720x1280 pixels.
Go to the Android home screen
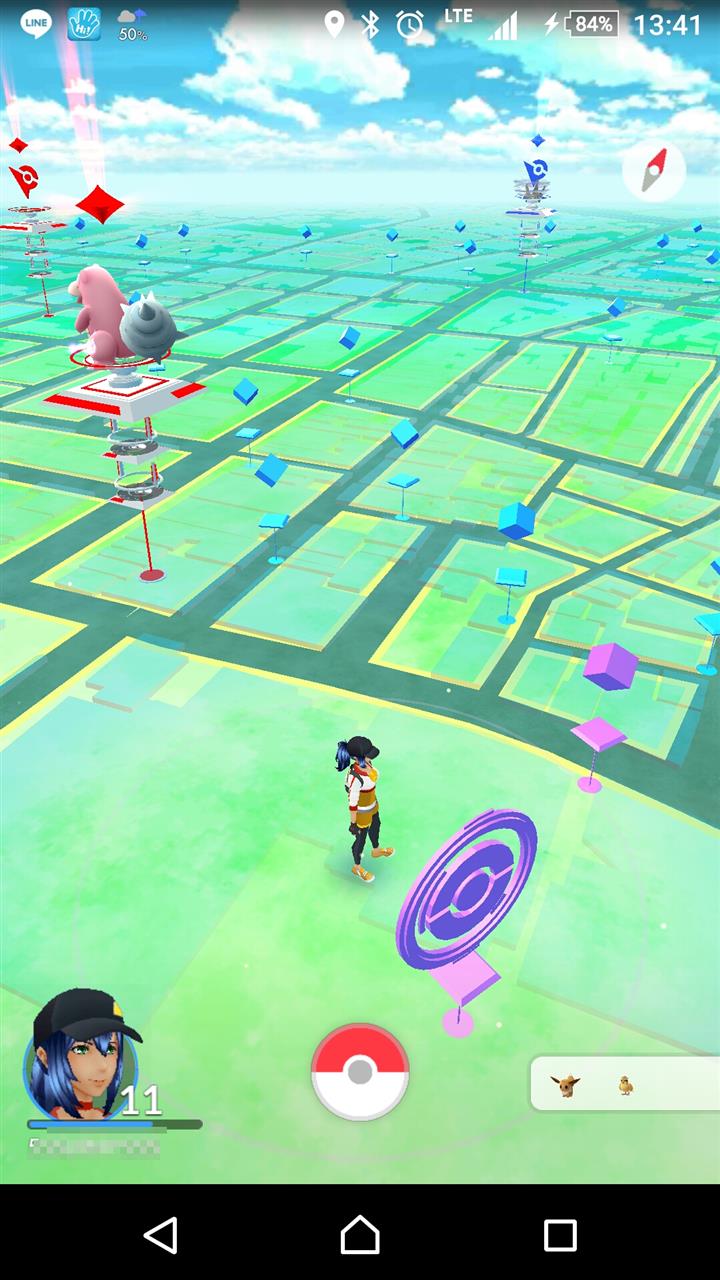tap(360, 1235)
